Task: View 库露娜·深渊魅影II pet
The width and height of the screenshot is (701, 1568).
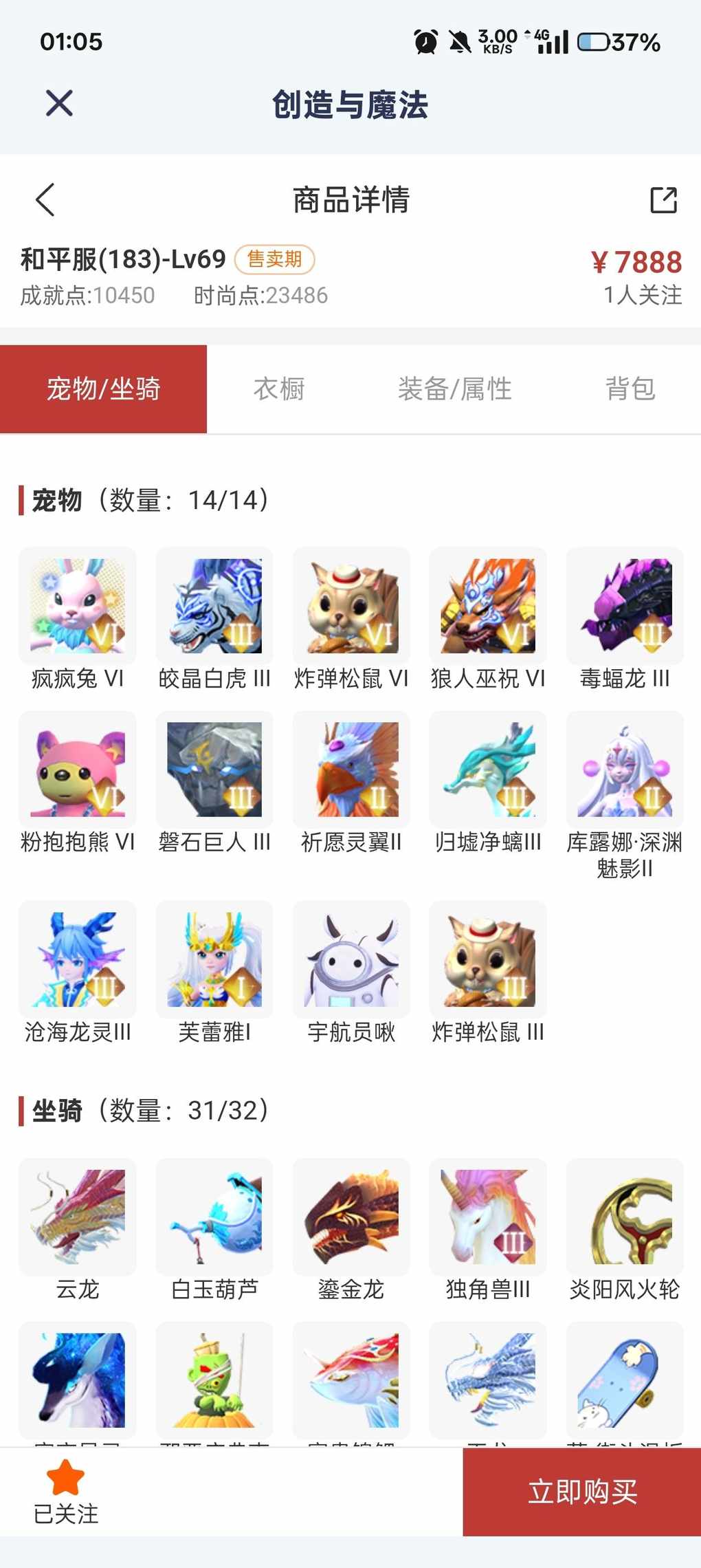Action: tap(625, 769)
